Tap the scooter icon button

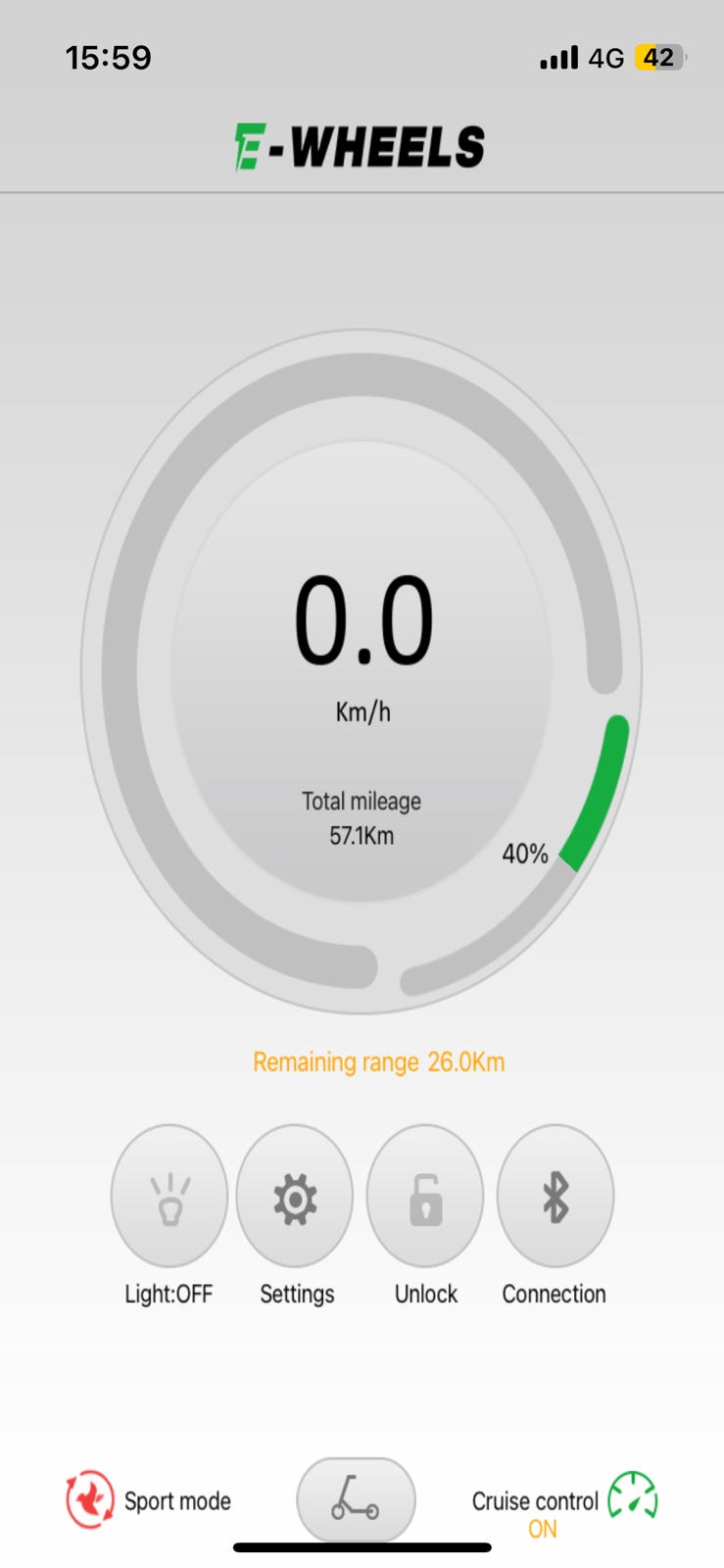356,1499
